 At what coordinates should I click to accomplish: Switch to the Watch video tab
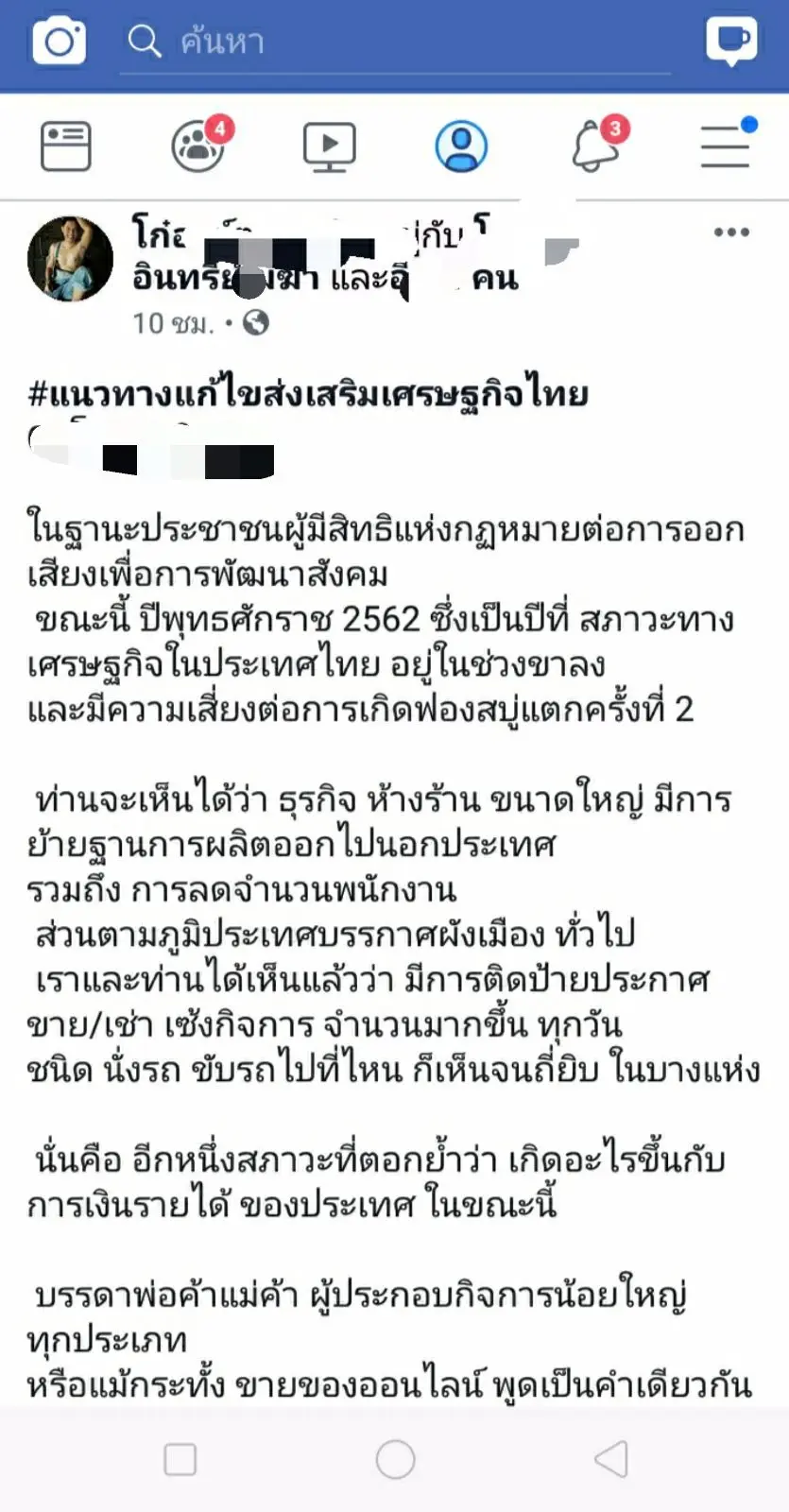coord(329,146)
